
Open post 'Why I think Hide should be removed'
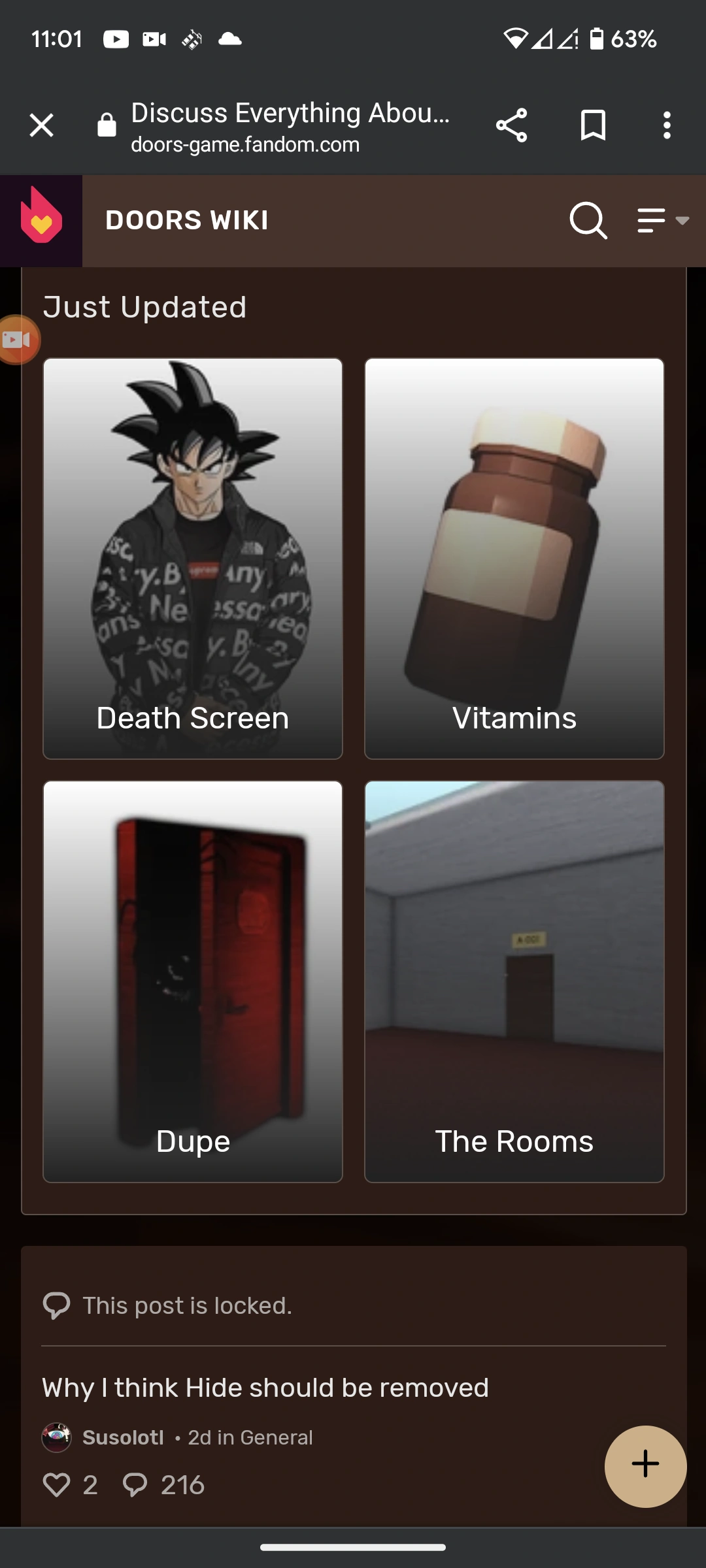click(x=265, y=1388)
